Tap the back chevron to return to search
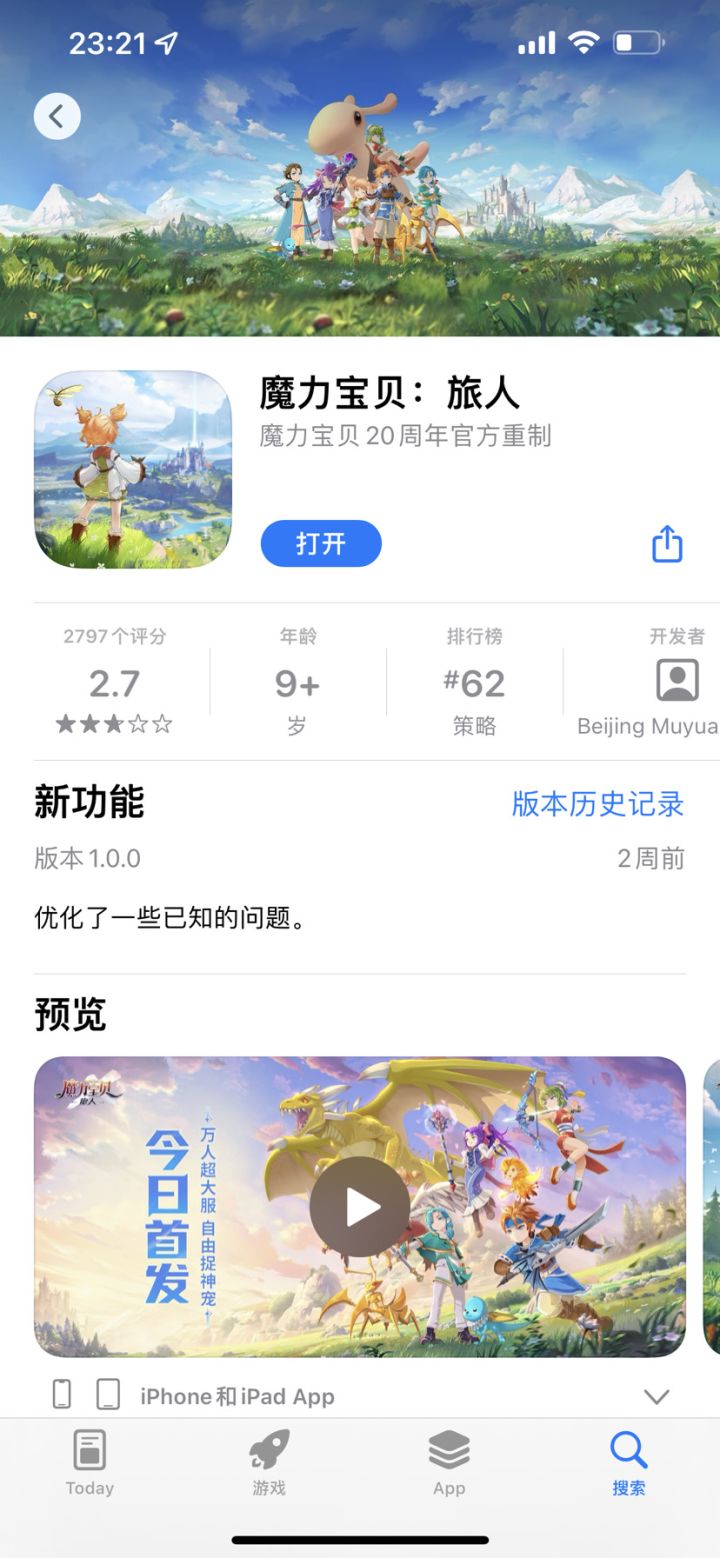Viewport: 720px width, 1558px height. pyautogui.click(x=57, y=117)
